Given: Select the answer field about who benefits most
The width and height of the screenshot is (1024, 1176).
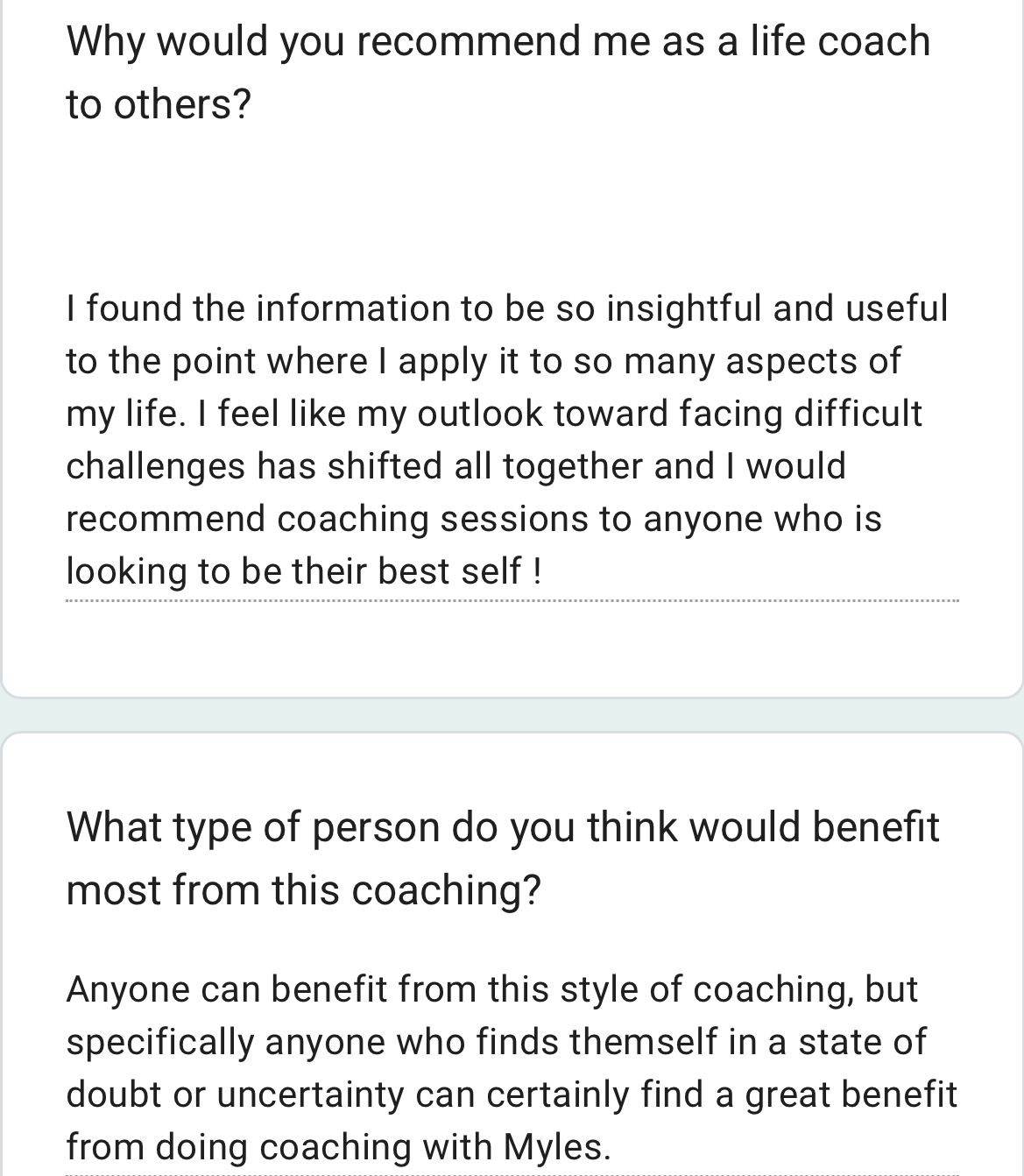Looking at the screenshot, I should coord(512,1067).
